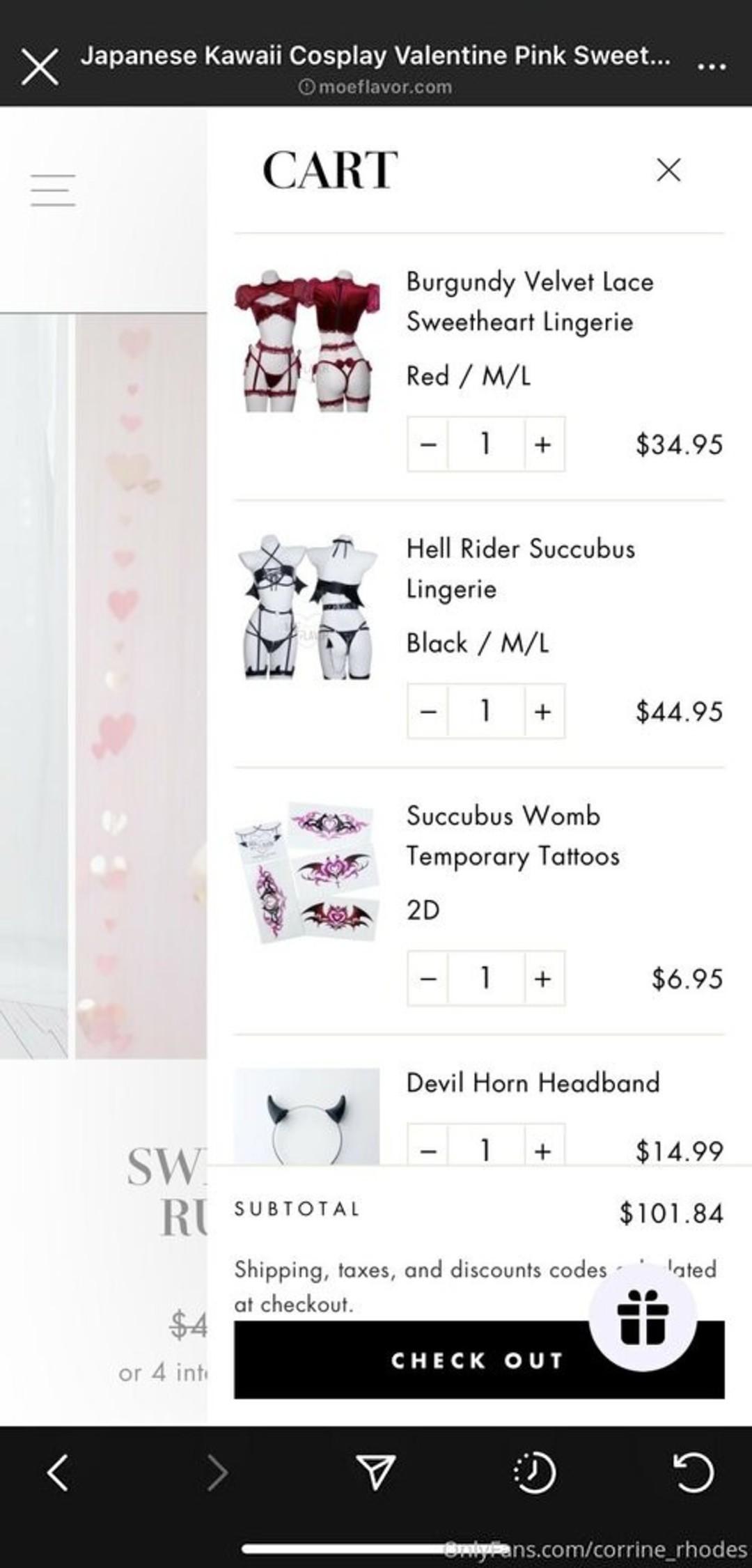Viewport: 752px width, 1568px height.
Task: Open the hamburger menu of the shop
Action: pos(53,190)
